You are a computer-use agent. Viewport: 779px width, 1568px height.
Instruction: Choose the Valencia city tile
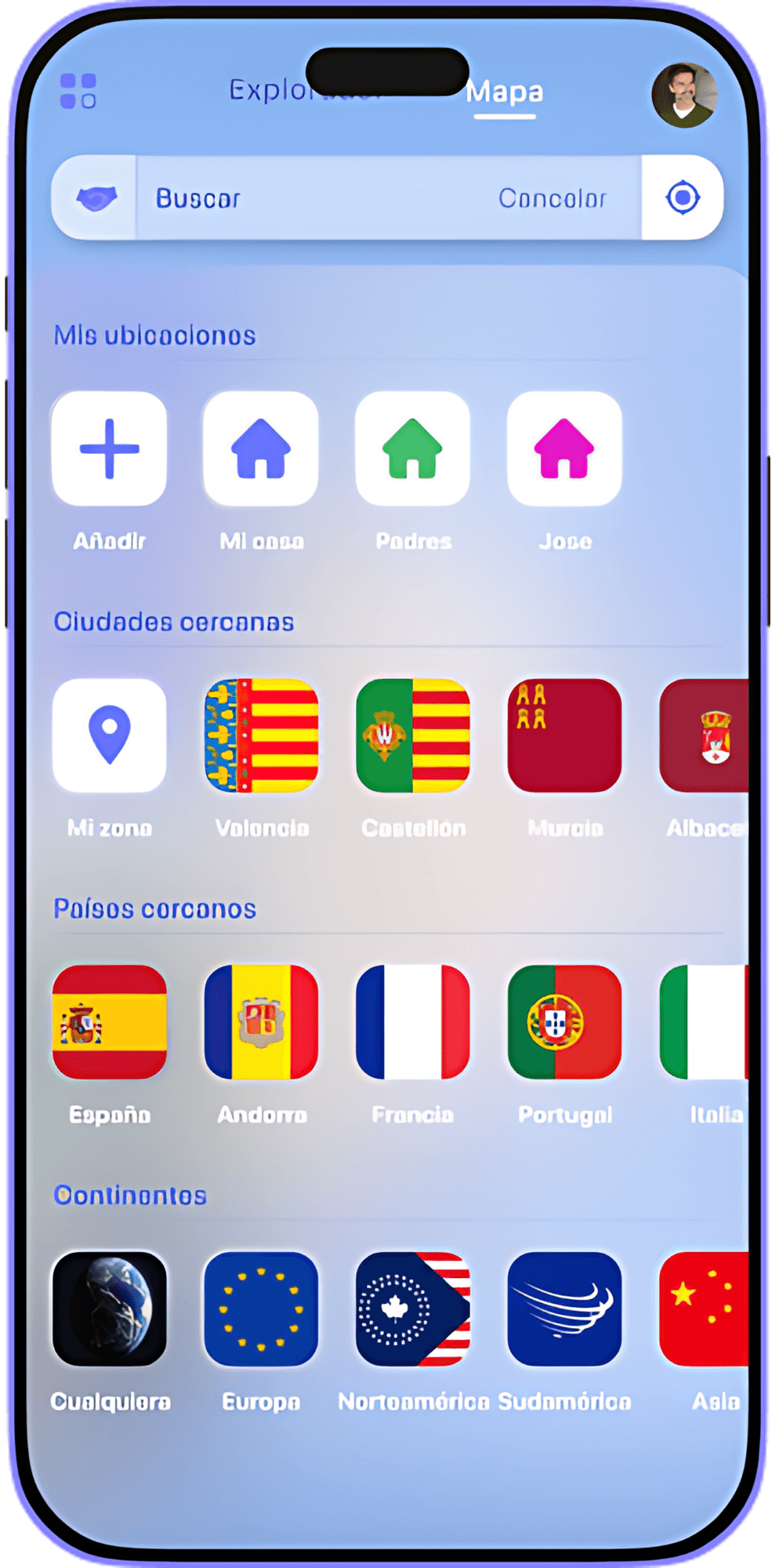(x=261, y=735)
